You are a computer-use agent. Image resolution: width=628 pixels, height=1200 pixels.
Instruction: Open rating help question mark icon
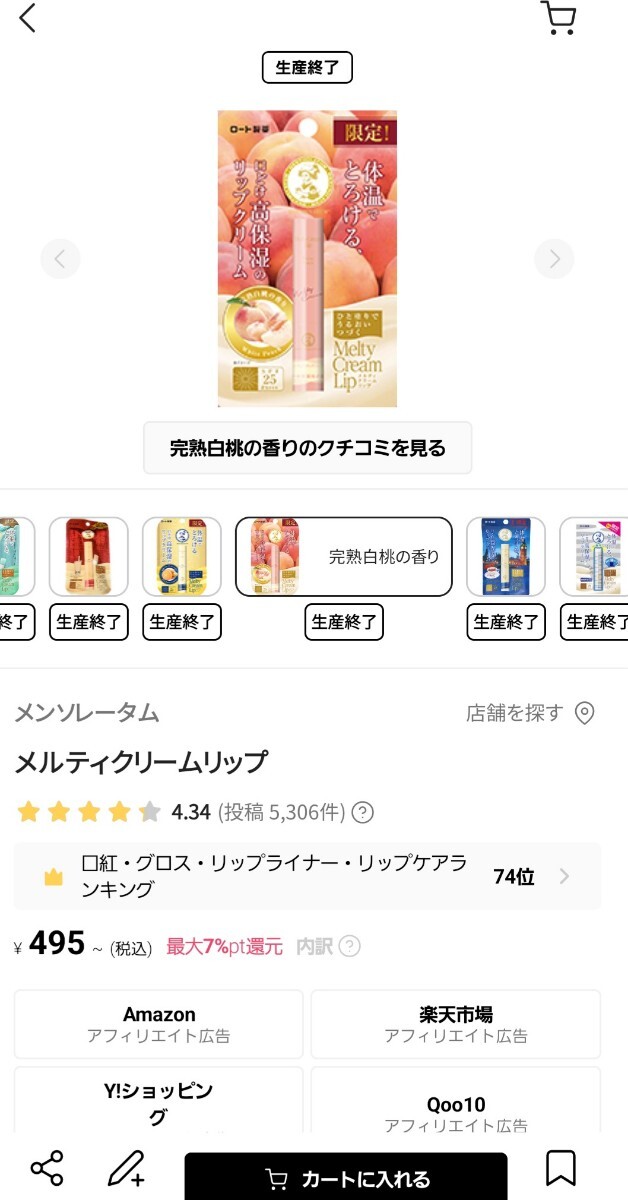pyautogui.click(x=363, y=812)
